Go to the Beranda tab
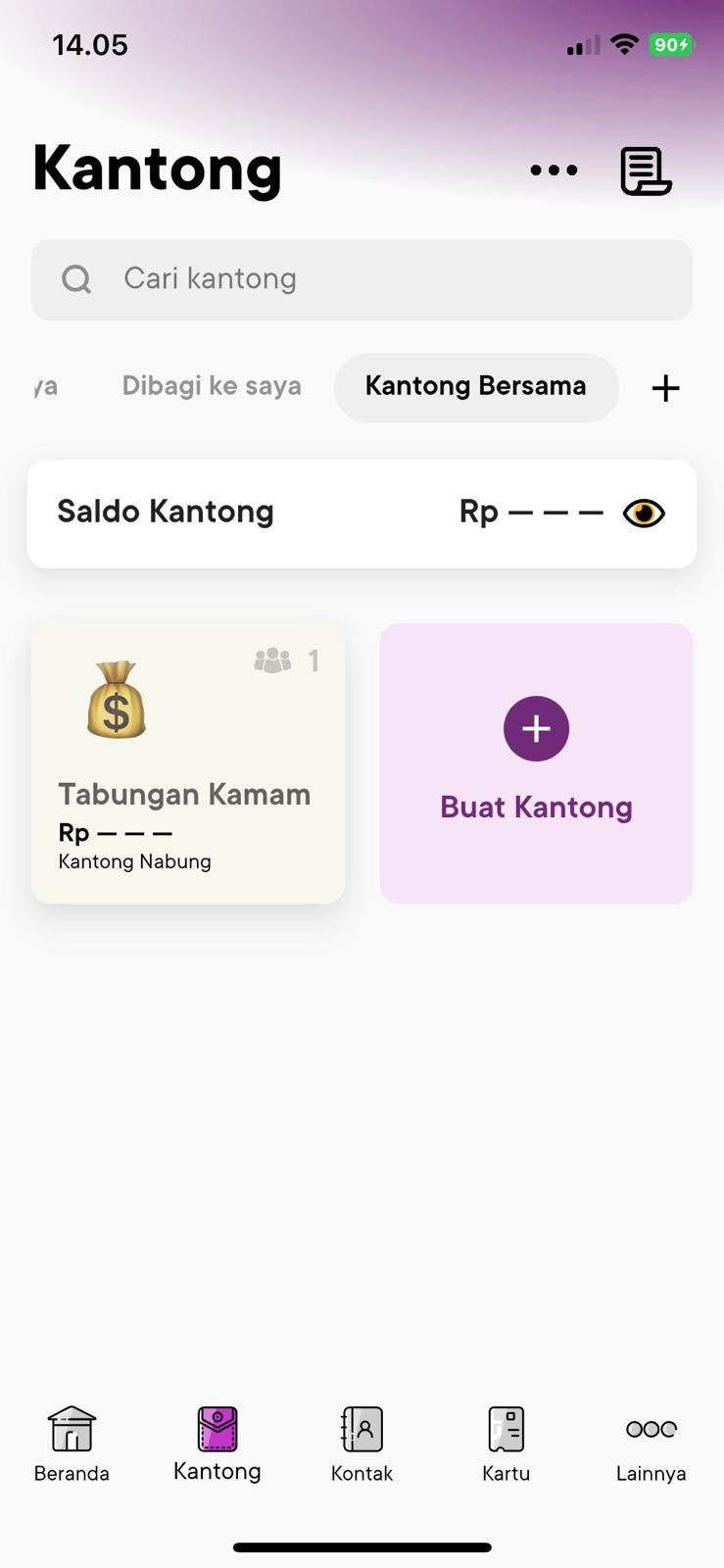724x1568 pixels. pyautogui.click(x=72, y=1444)
